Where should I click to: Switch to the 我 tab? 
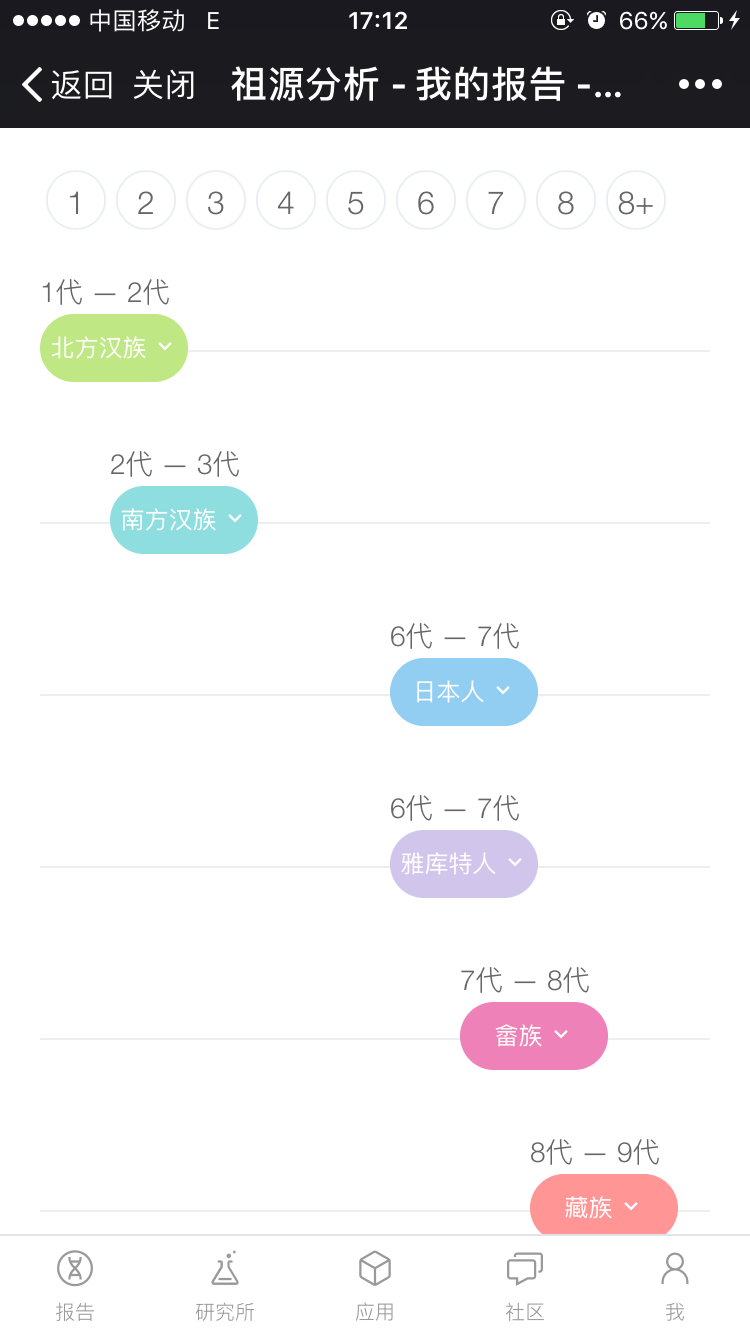[675, 1285]
